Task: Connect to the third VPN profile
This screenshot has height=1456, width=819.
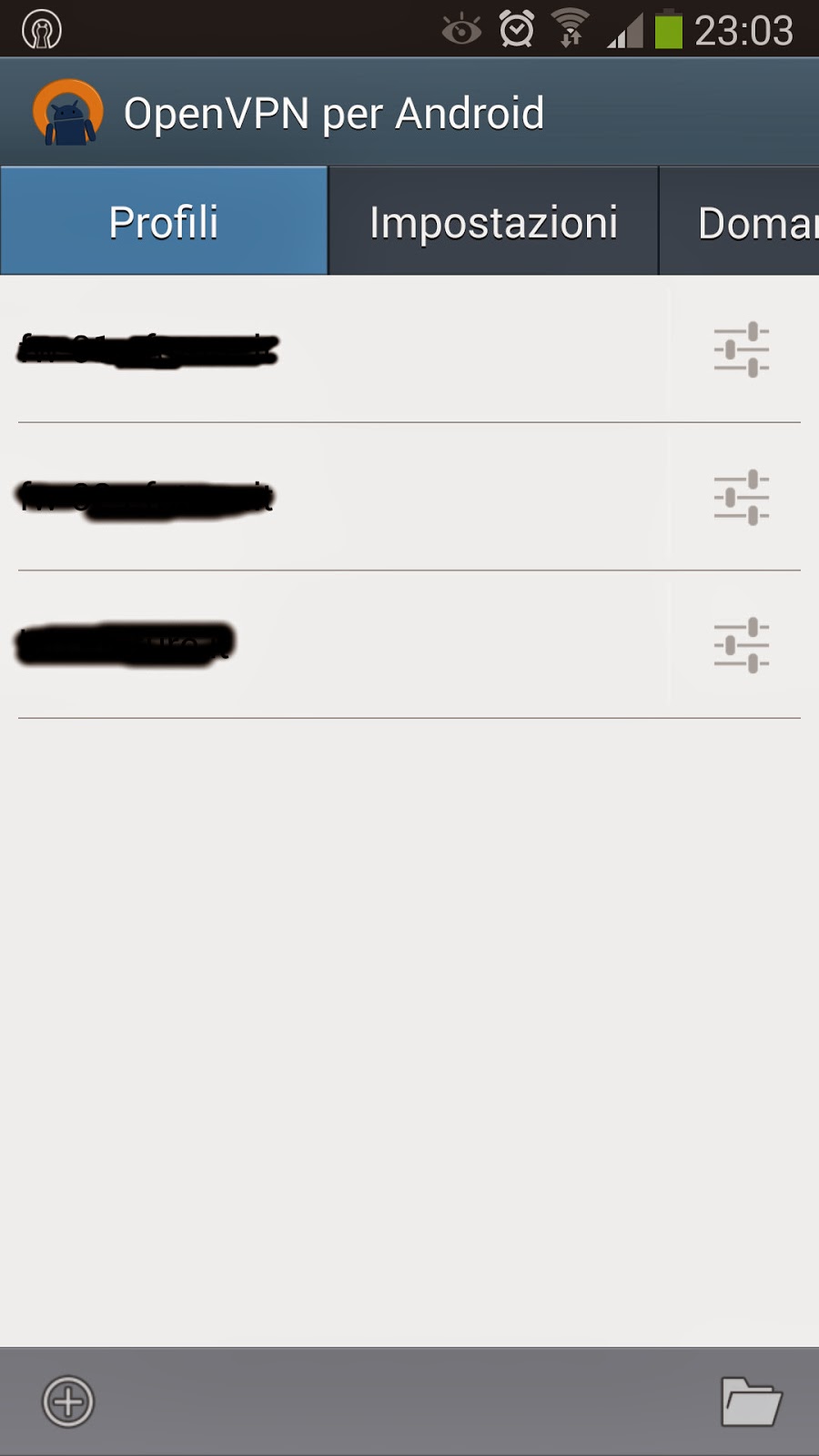Action: pos(337,645)
